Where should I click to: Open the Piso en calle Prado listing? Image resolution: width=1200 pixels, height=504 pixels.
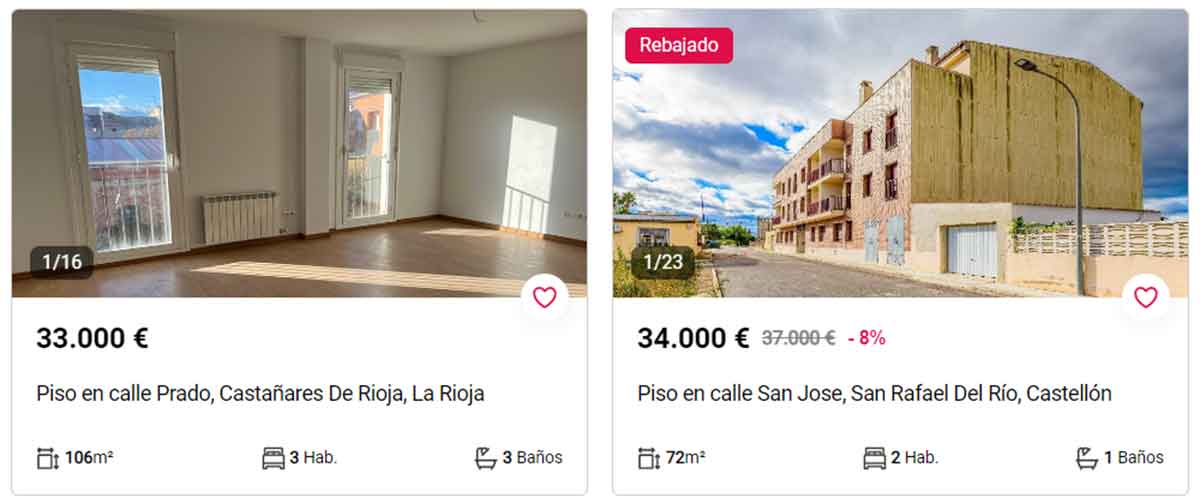[260, 394]
